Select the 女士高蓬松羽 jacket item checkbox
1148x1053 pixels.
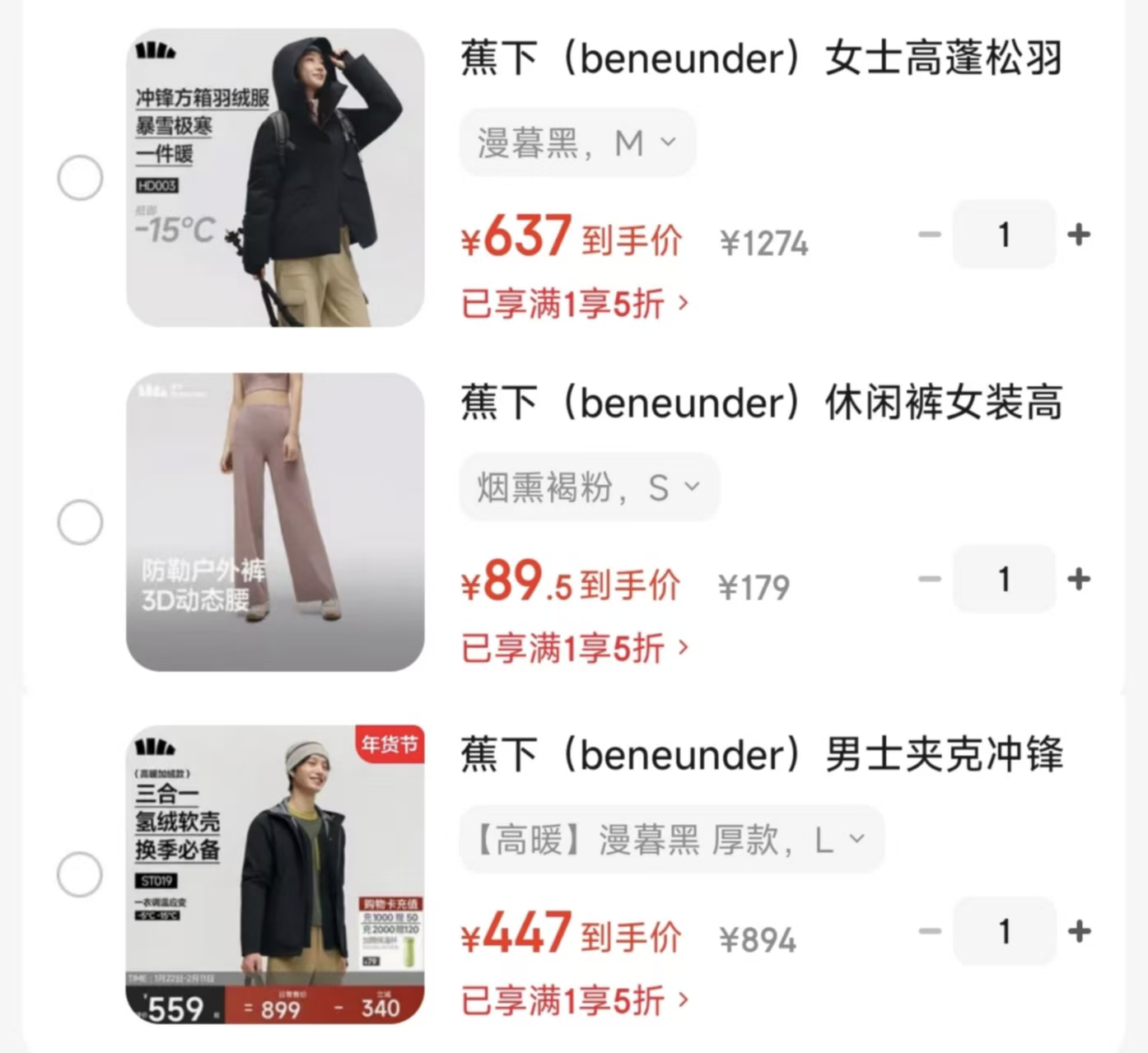[80, 177]
